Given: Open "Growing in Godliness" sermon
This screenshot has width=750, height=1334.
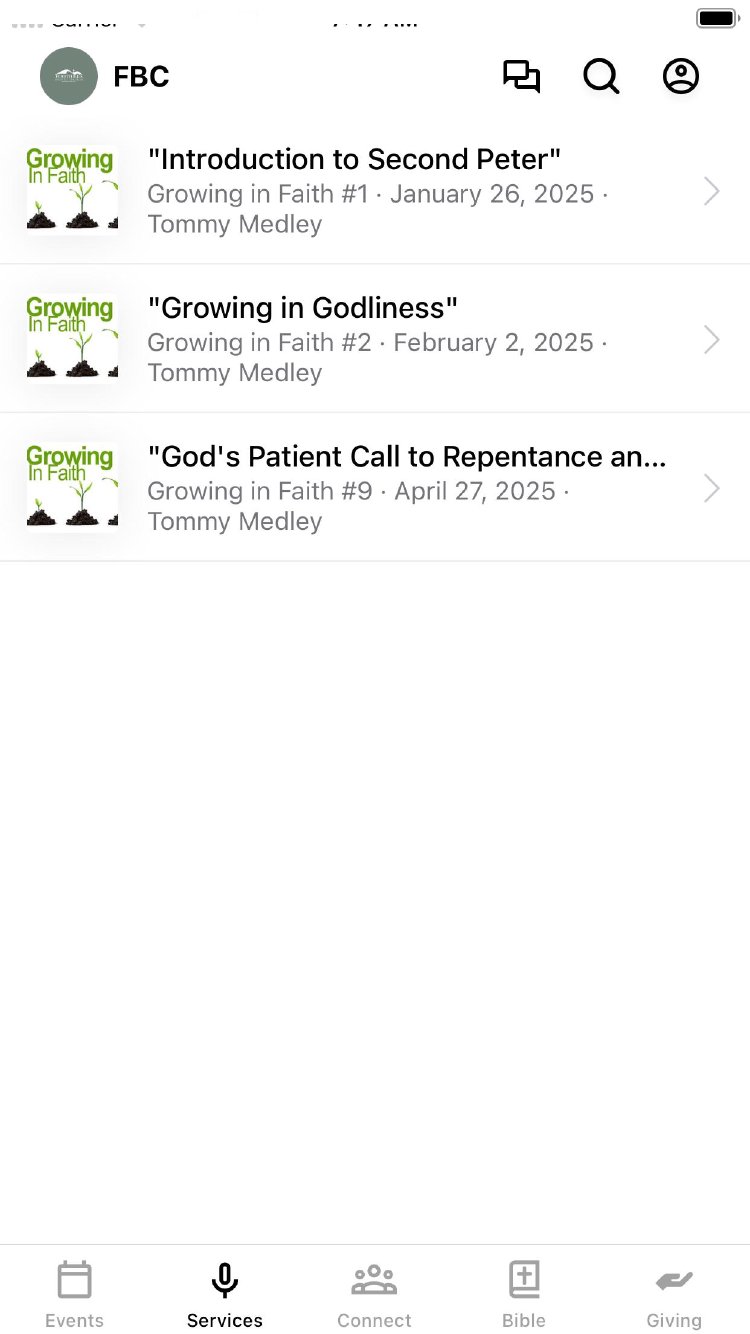Looking at the screenshot, I should tap(375, 339).
